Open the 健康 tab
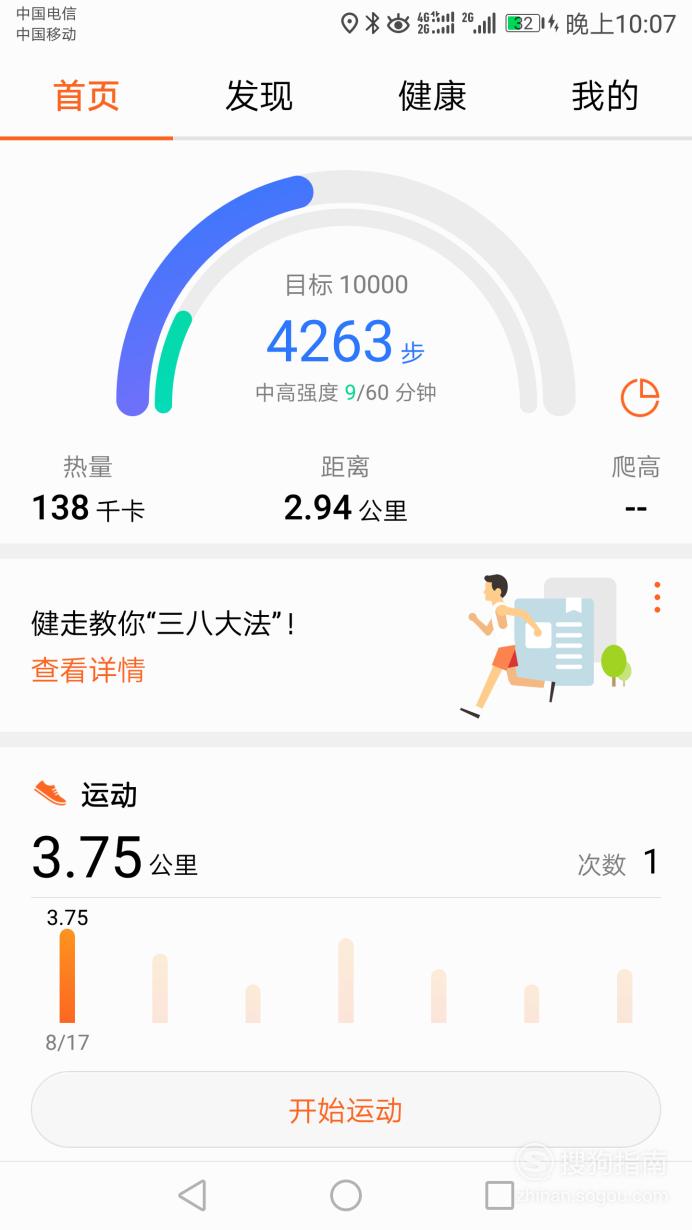Image resolution: width=692 pixels, height=1230 pixels. tap(432, 96)
